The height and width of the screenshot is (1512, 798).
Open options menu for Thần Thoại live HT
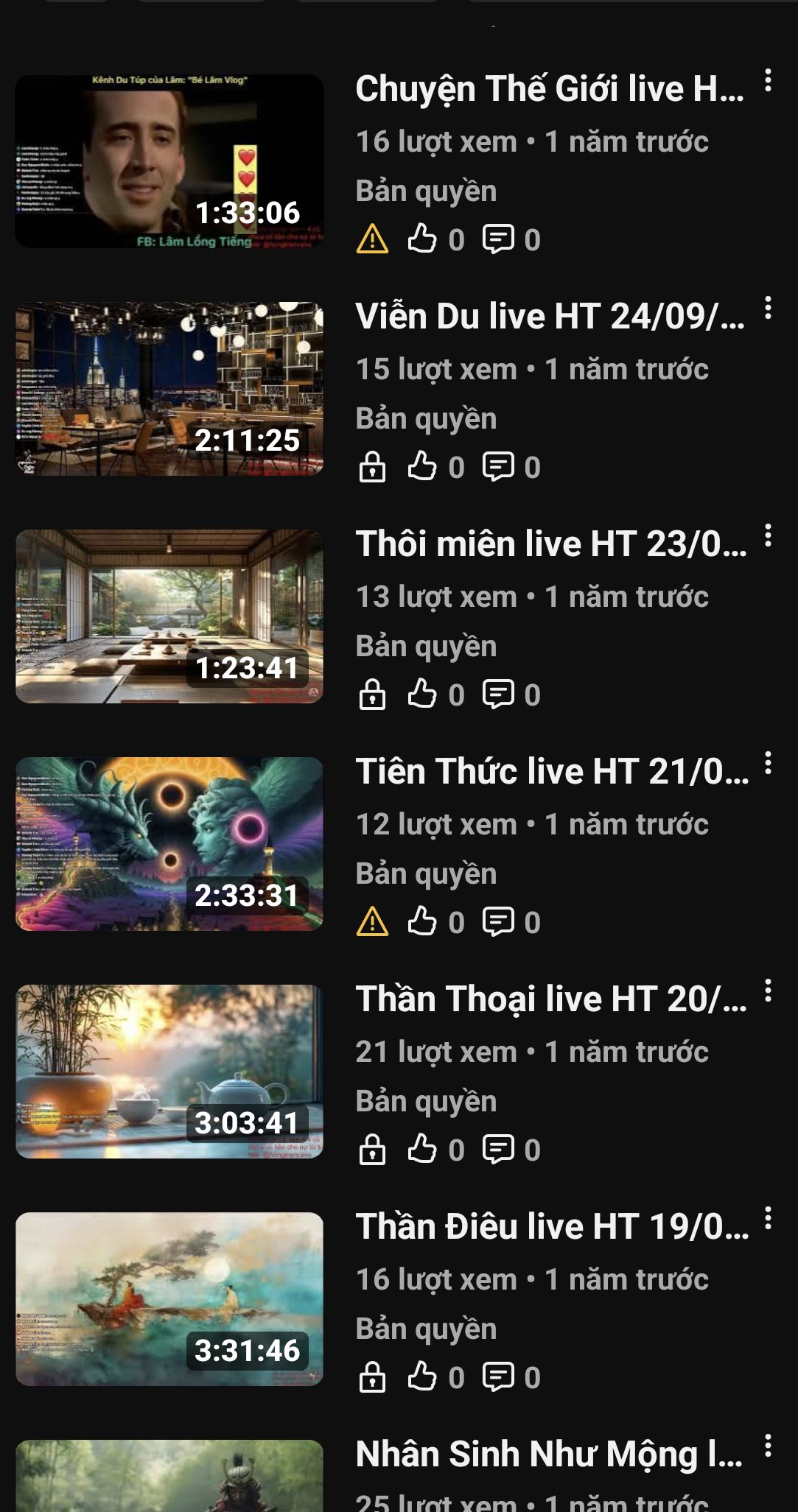point(768,991)
